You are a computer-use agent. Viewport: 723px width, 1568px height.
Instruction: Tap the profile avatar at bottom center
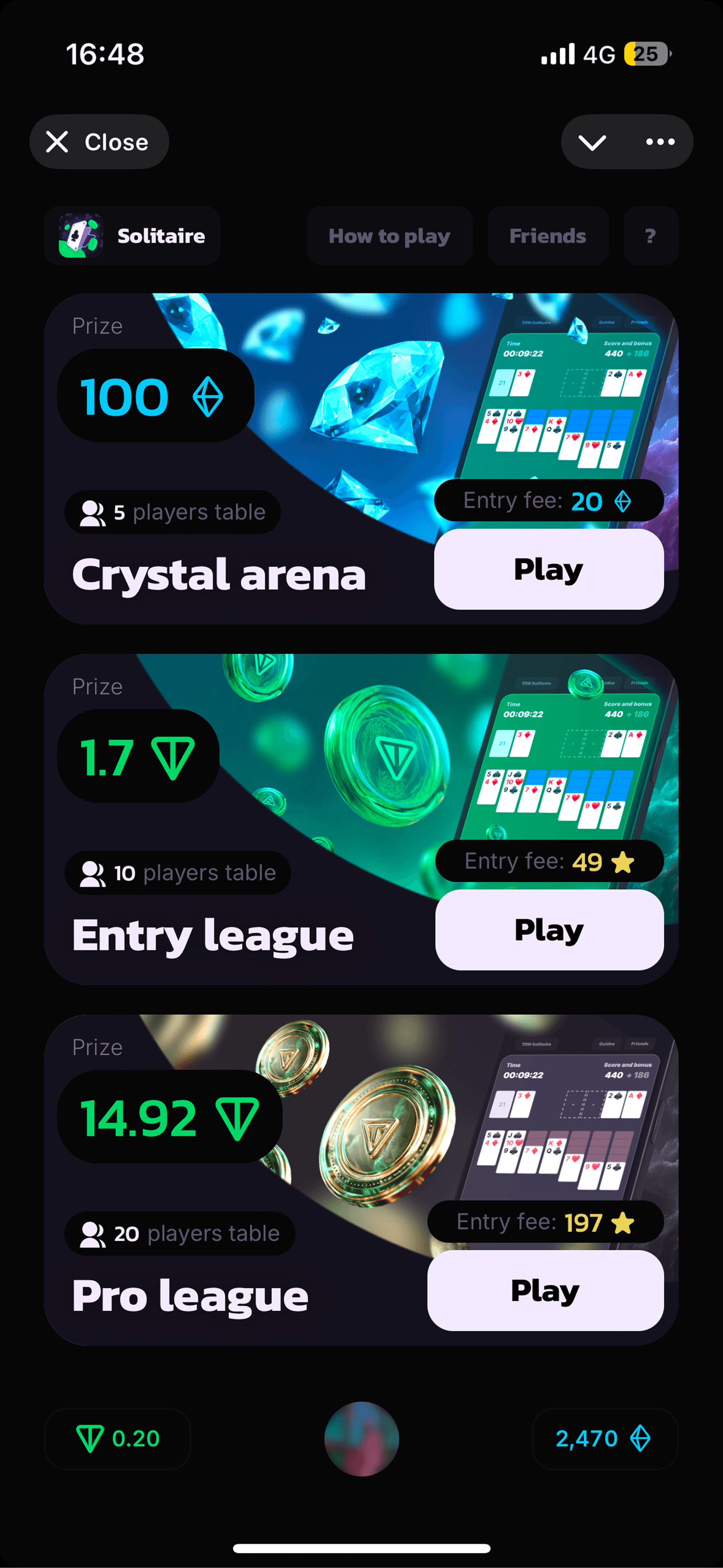[361, 1438]
